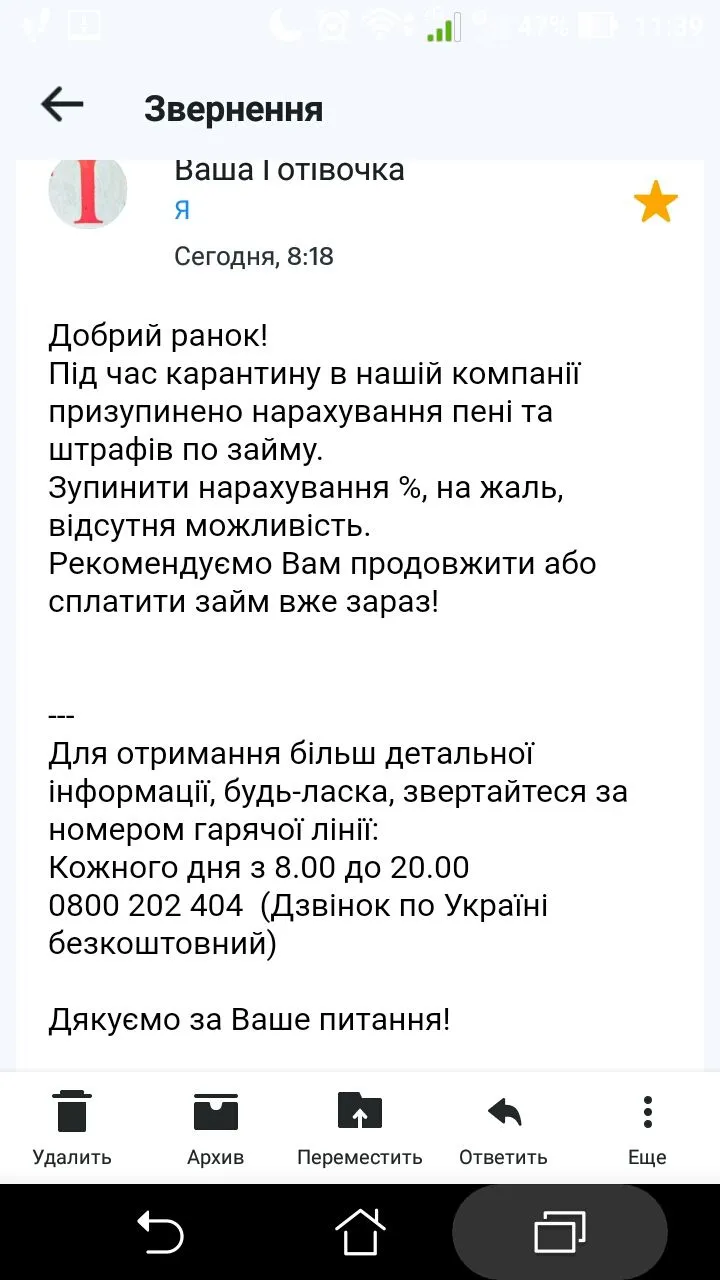Tap the system home button
The width and height of the screenshot is (720, 1280).
[360, 1232]
